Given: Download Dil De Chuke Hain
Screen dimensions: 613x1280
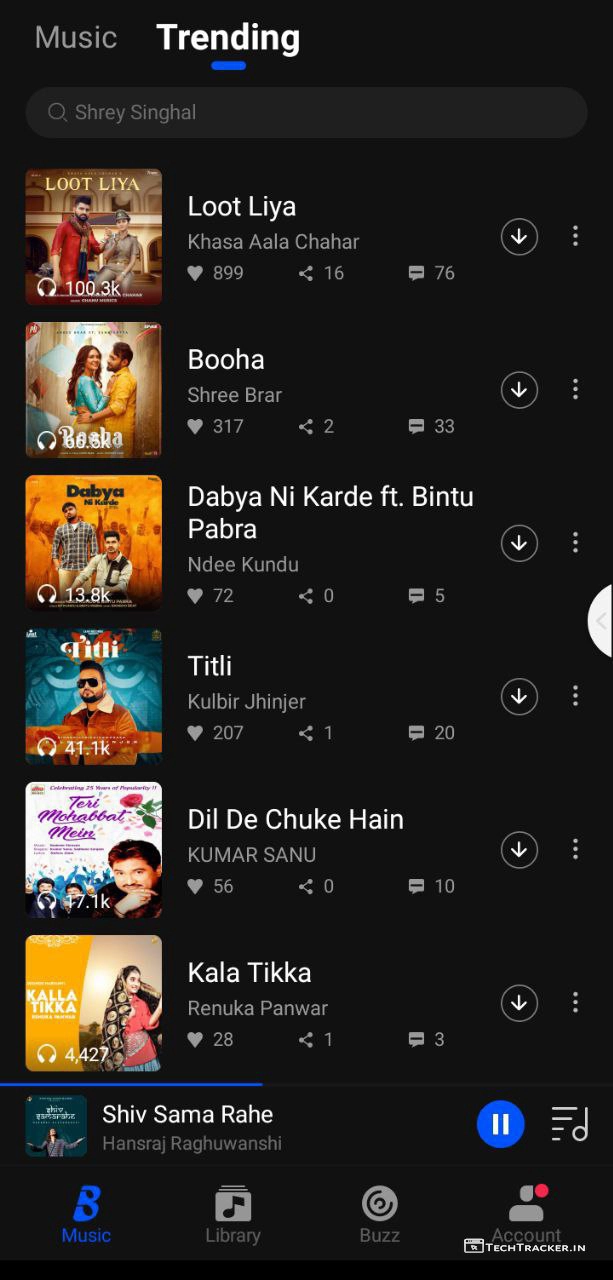Looking at the screenshot, I should coord(519,850).
